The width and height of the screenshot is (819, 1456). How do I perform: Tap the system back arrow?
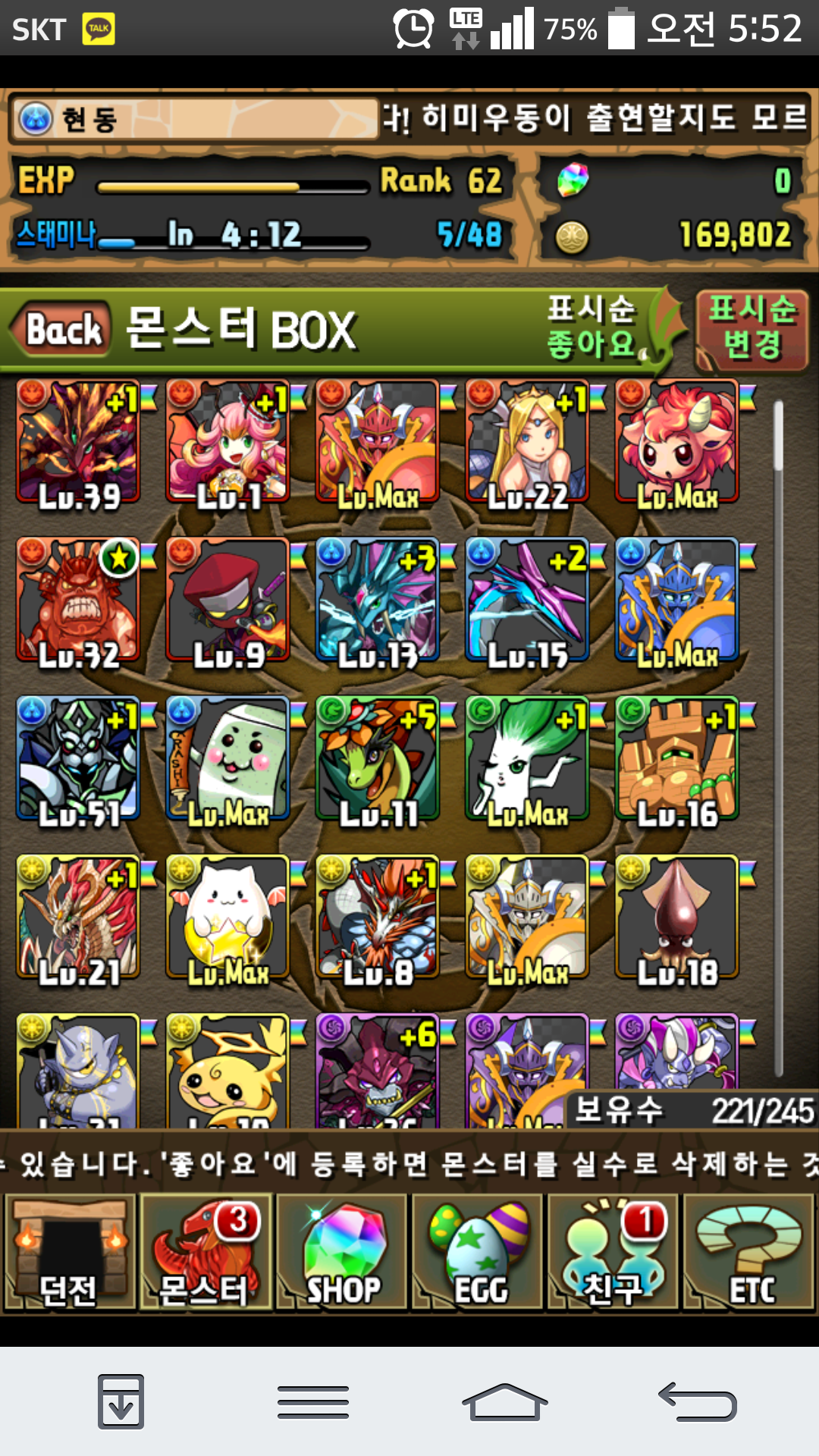click(697, 1401)
